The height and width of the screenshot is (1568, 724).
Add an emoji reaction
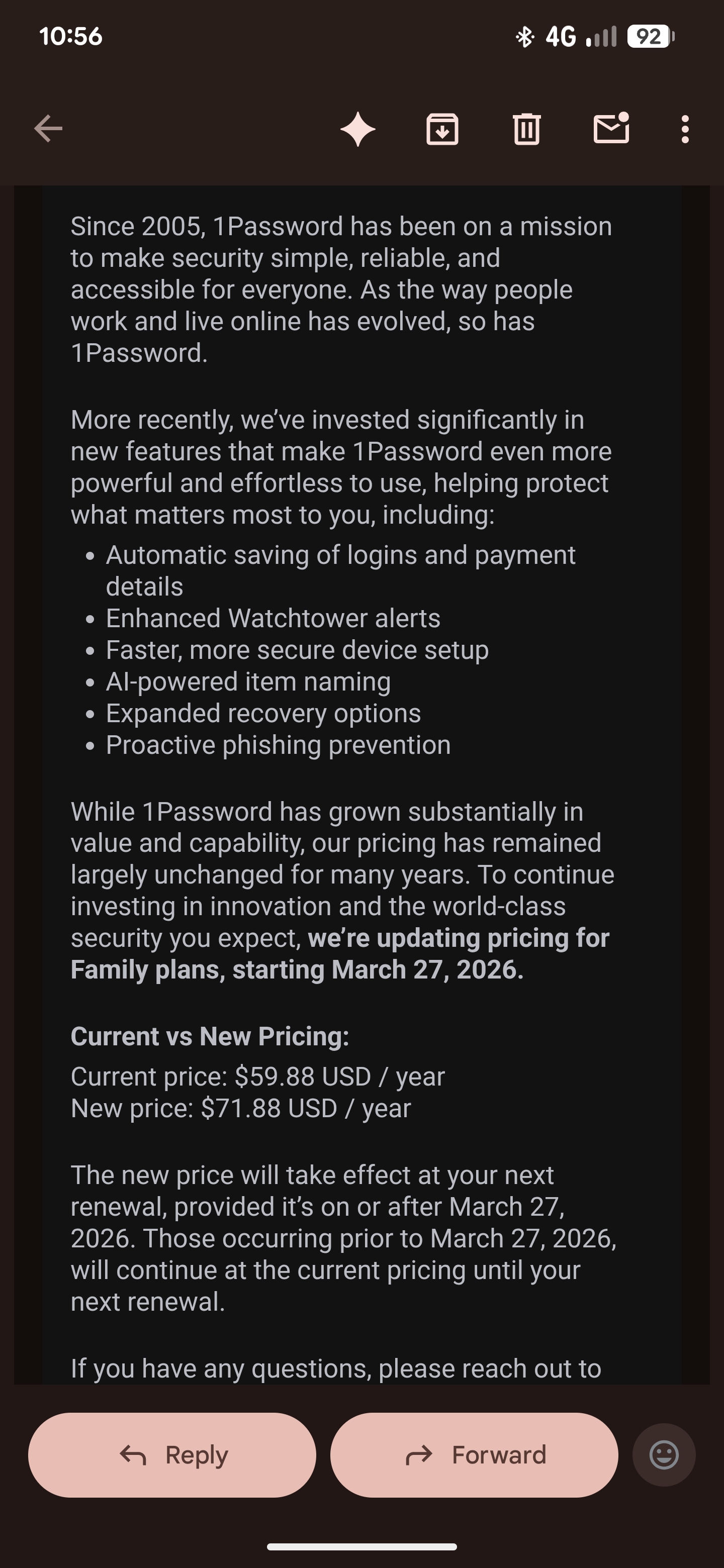[x=664, y=1455]
